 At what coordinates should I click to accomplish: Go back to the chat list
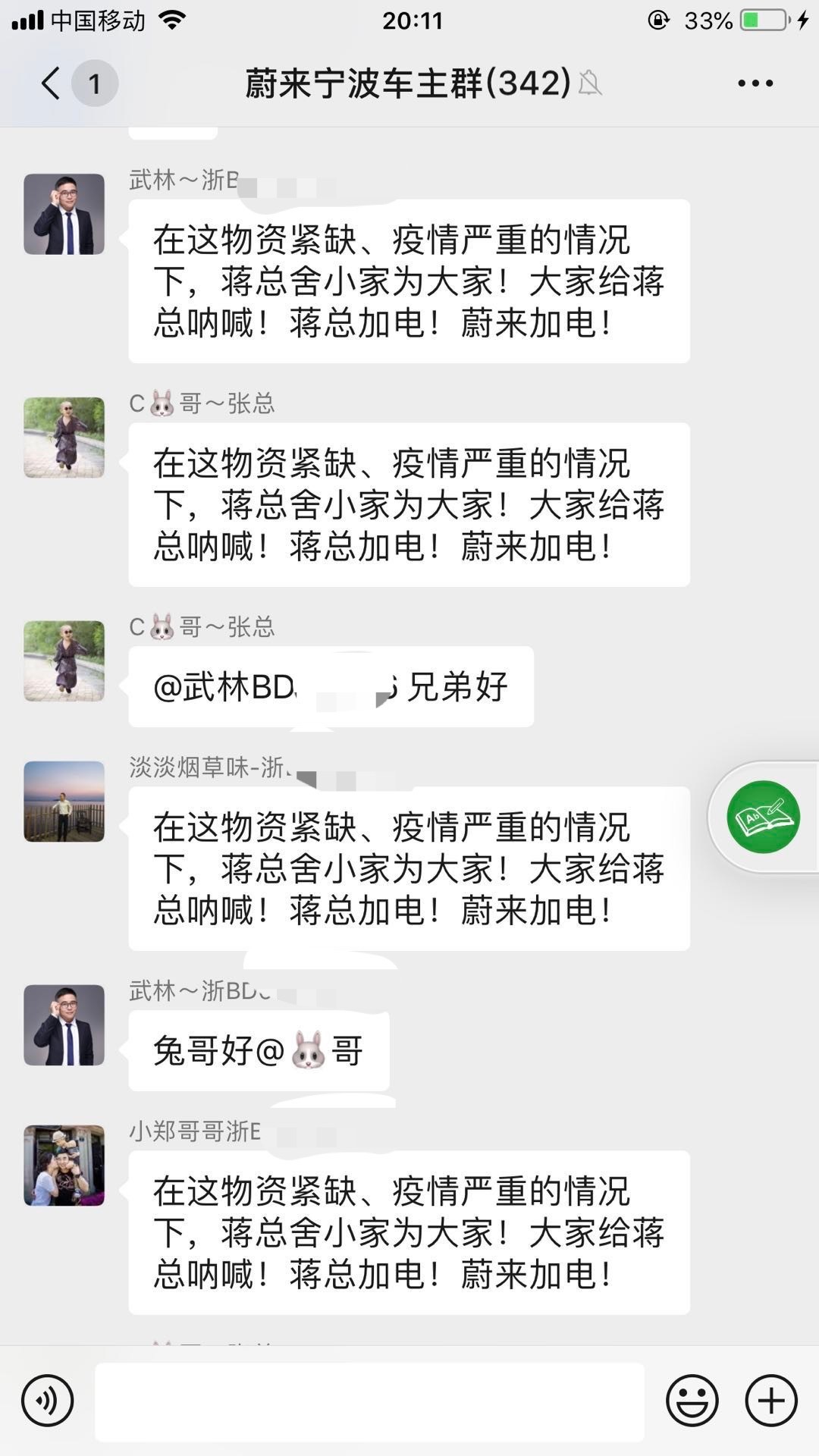pos(52,83)
